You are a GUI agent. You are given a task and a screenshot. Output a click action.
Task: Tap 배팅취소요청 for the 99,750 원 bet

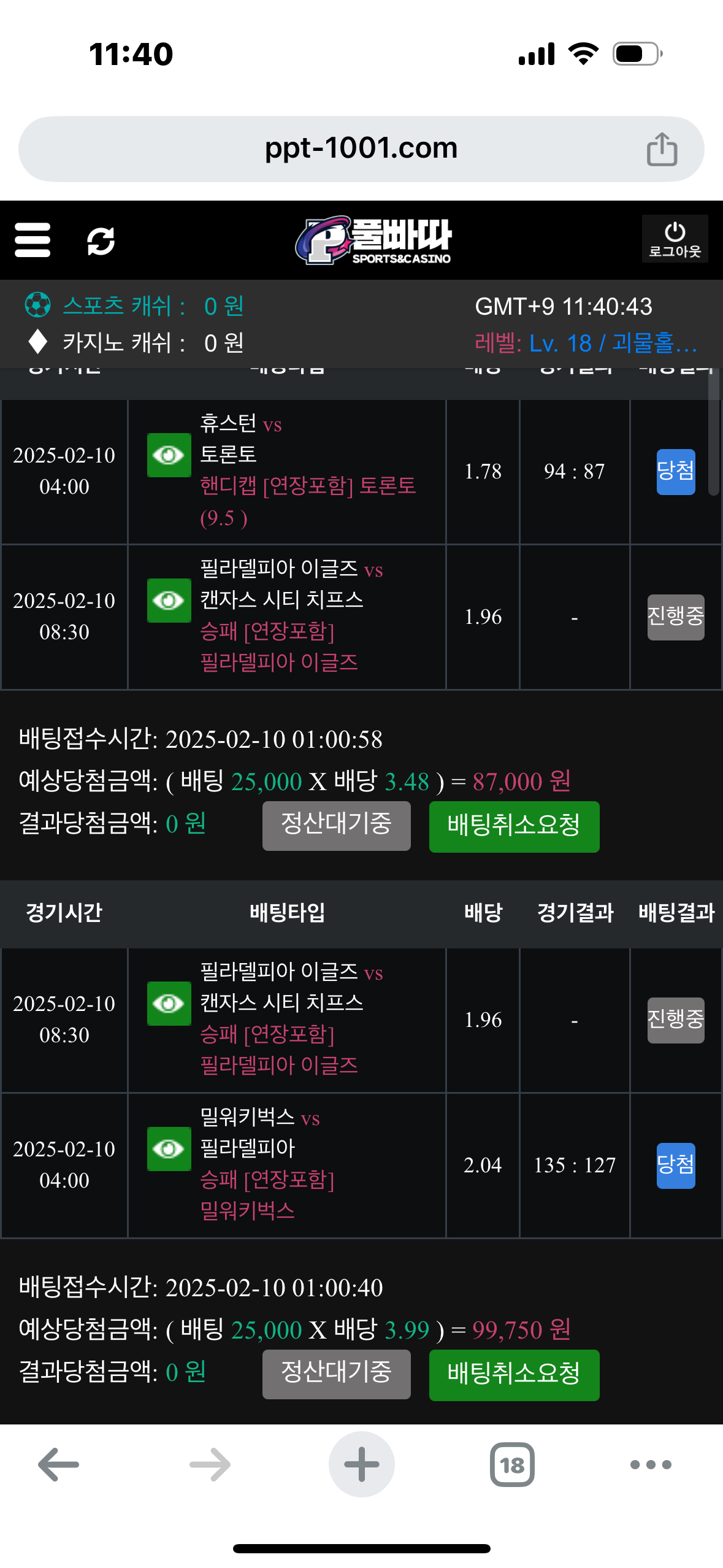(x=514, y=1374)
